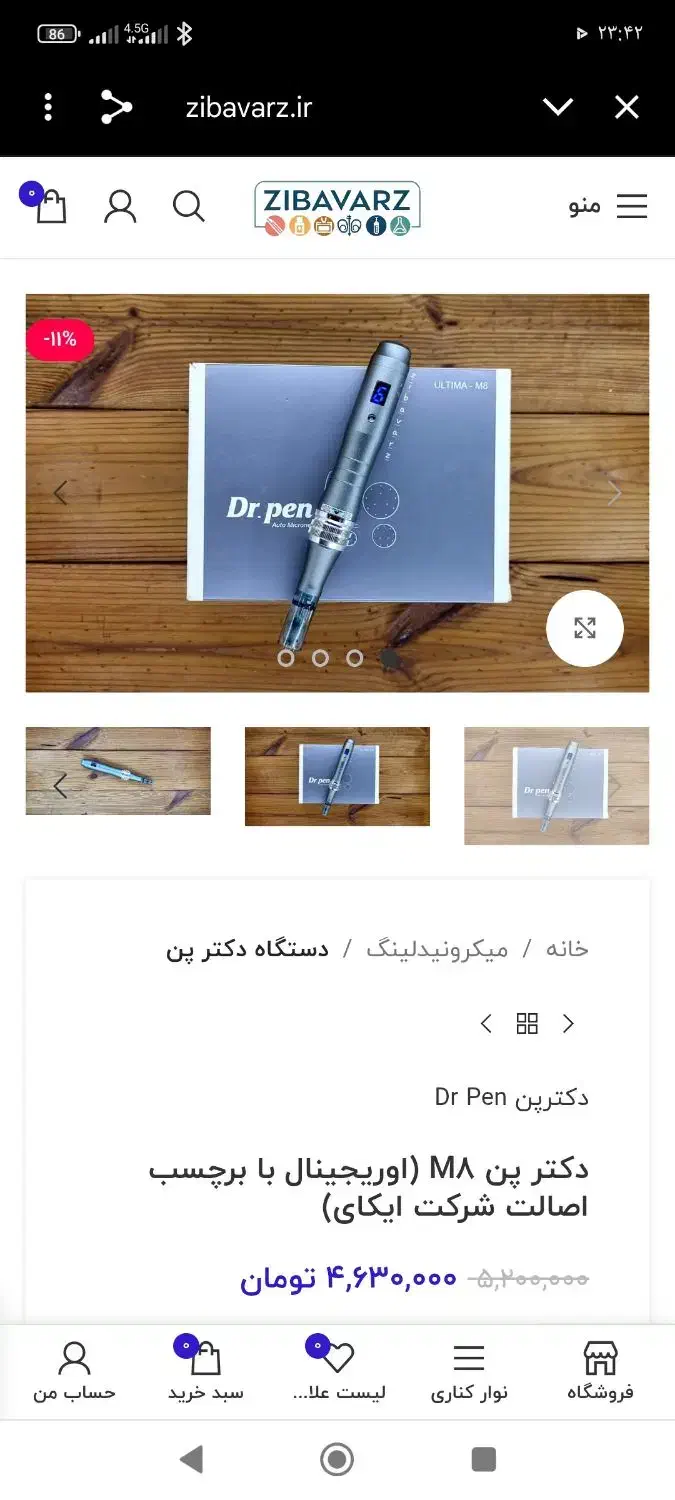Show the previous product image with the left arrow
Screen dimensions: 675x1500
[x=61, y=493]
